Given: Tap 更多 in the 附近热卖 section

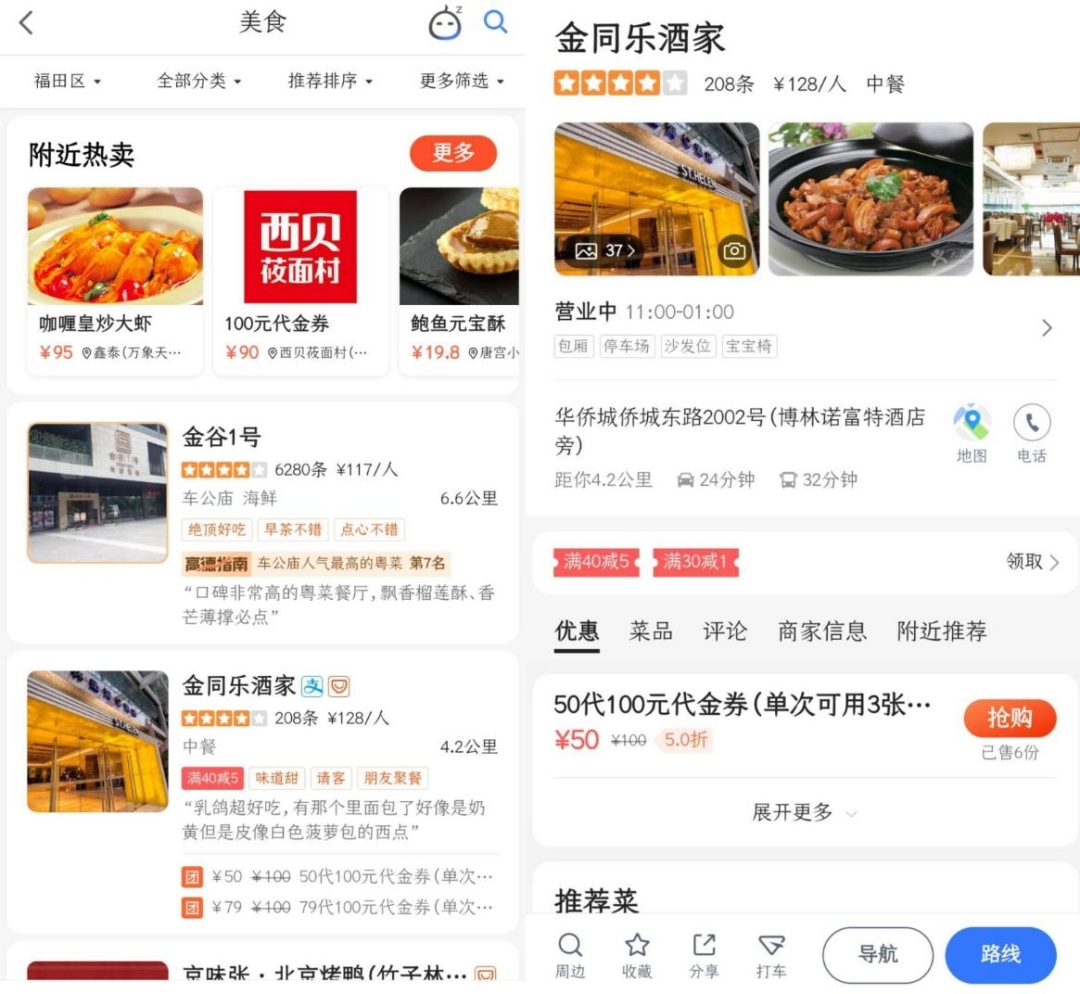Looking at the screenshot, I should click(x=453, y=153).
